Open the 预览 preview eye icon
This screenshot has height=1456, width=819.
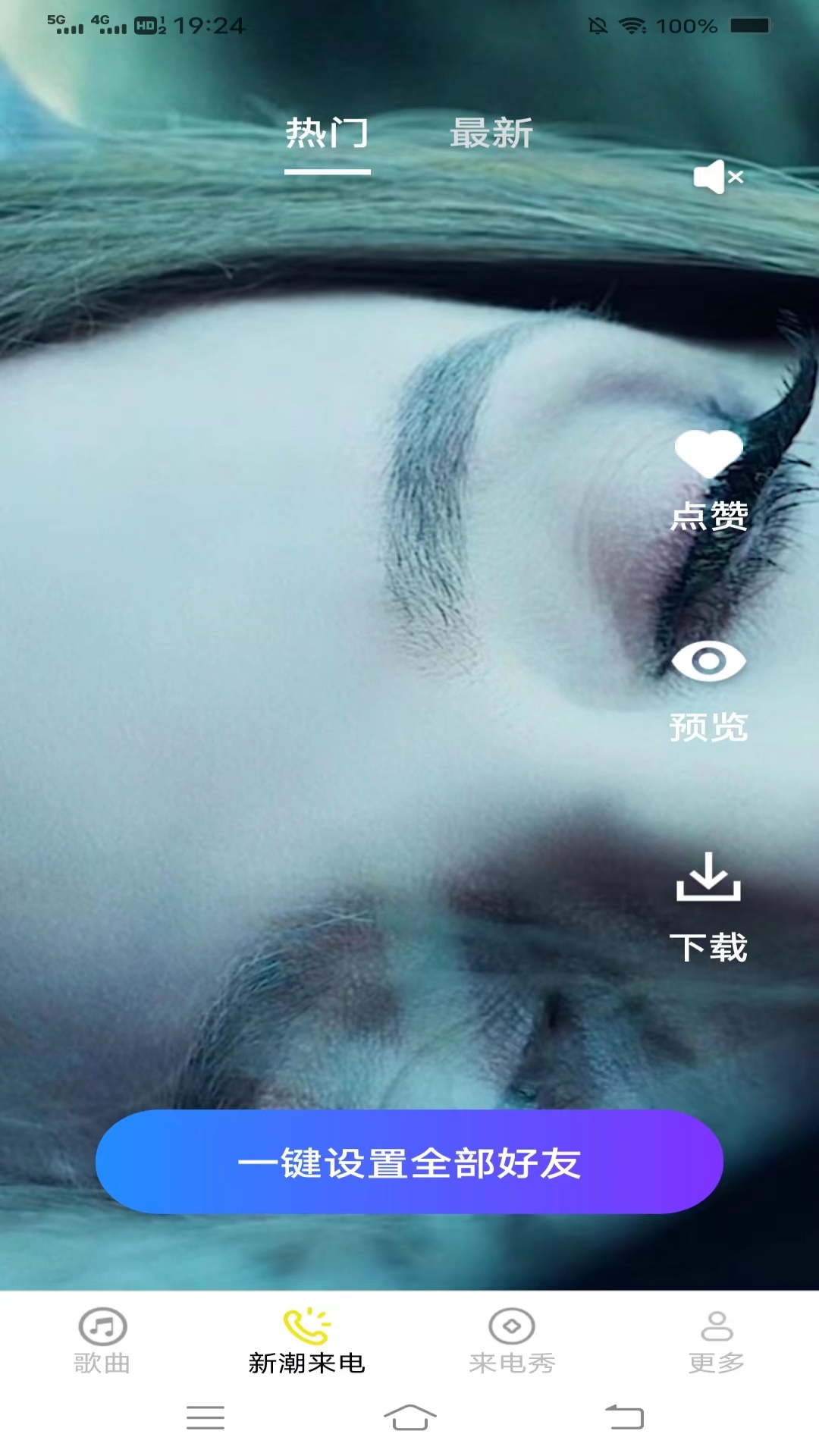coord(709,666)
